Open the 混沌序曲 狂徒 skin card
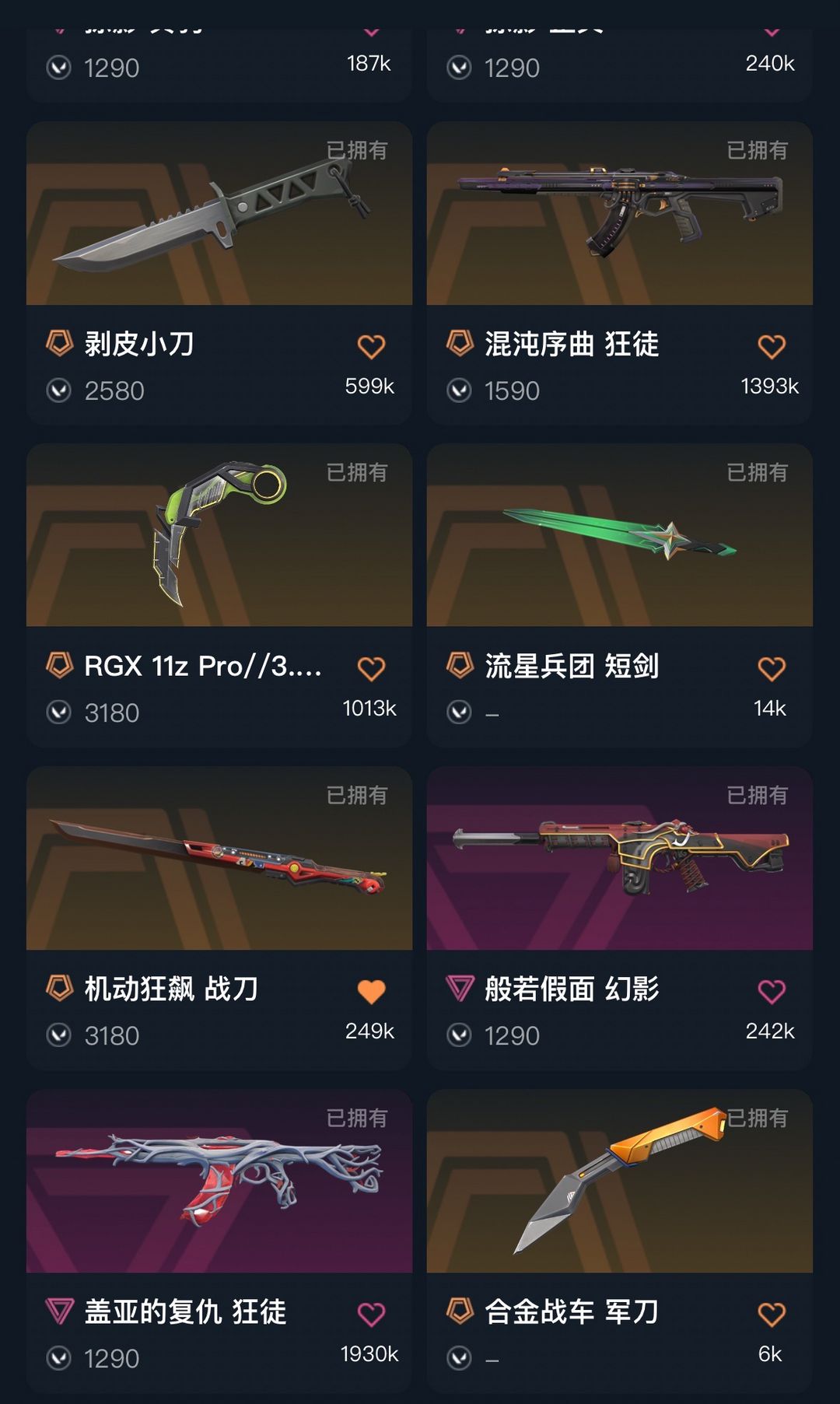Screen dimensions: 840x1404 (x=619, y=214)
